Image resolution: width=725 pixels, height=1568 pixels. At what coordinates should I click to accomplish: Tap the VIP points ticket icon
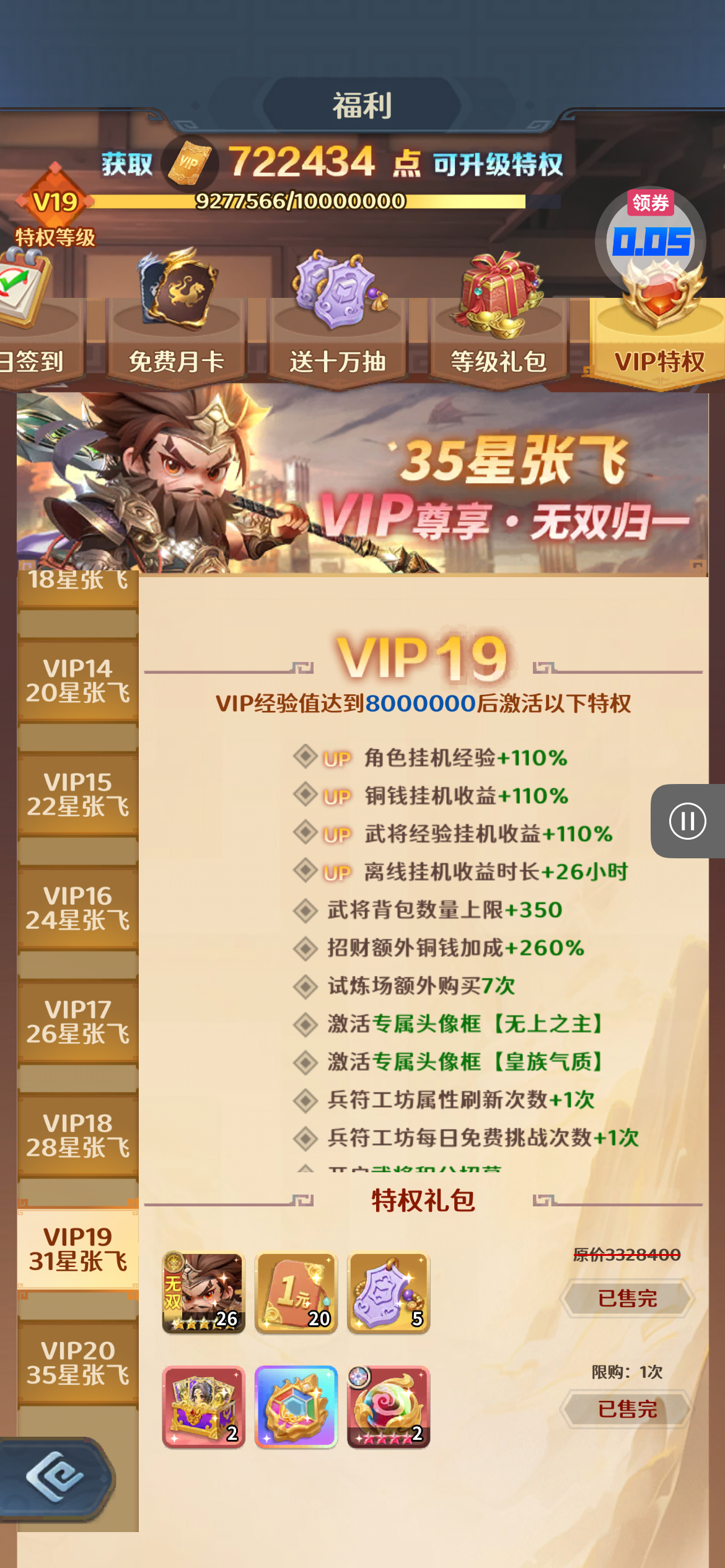(190, 163)
